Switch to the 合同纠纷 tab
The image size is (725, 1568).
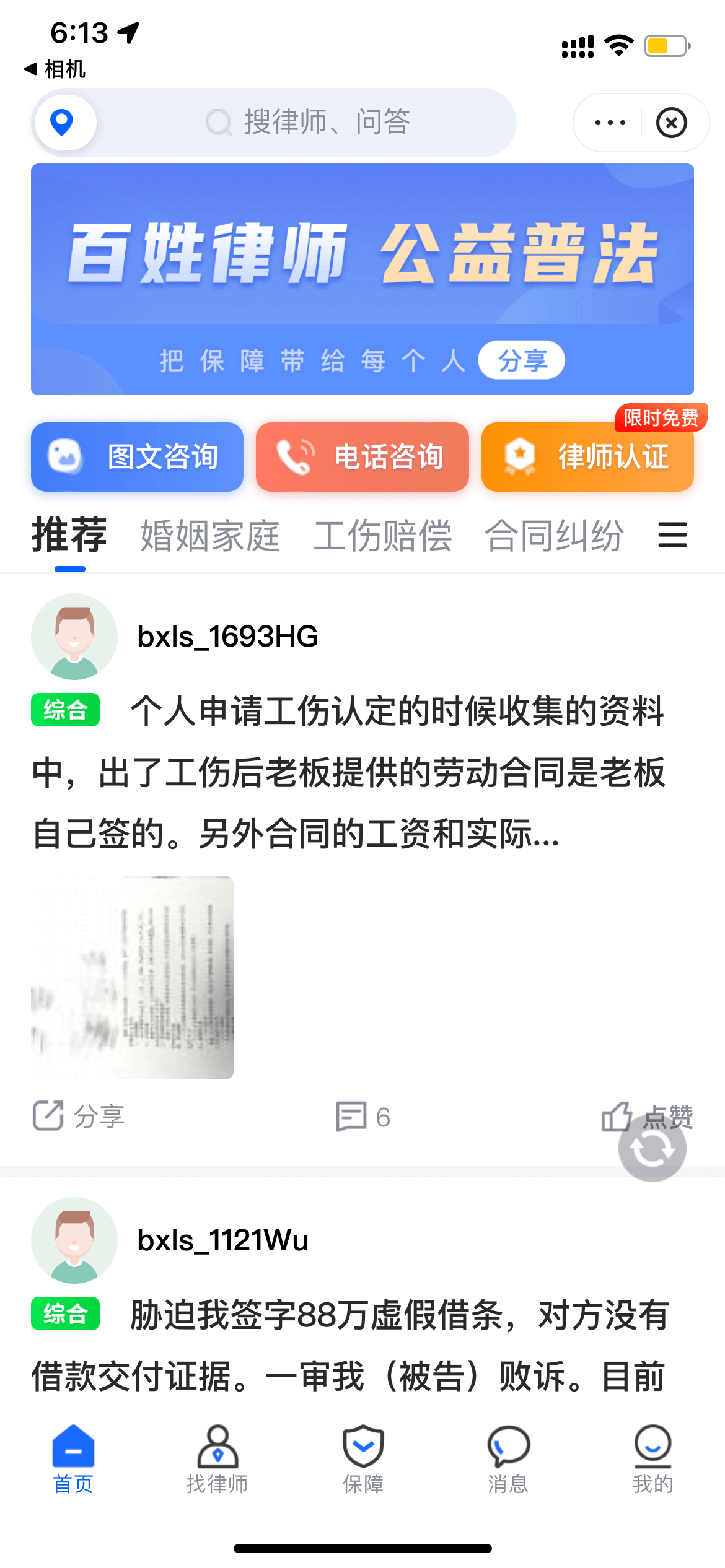click(x=553, y=536)
